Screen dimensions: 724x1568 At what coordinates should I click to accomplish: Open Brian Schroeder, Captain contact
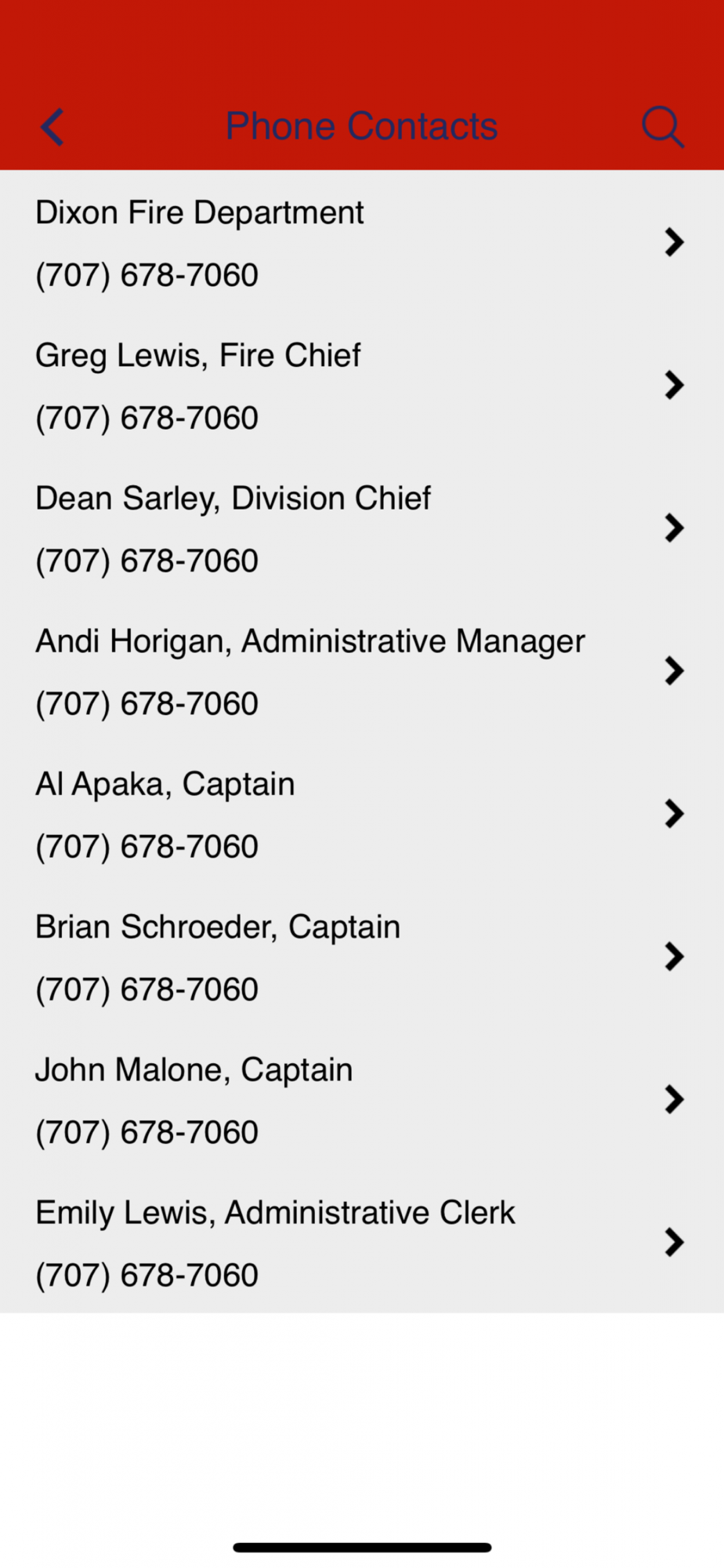[362, 956]
